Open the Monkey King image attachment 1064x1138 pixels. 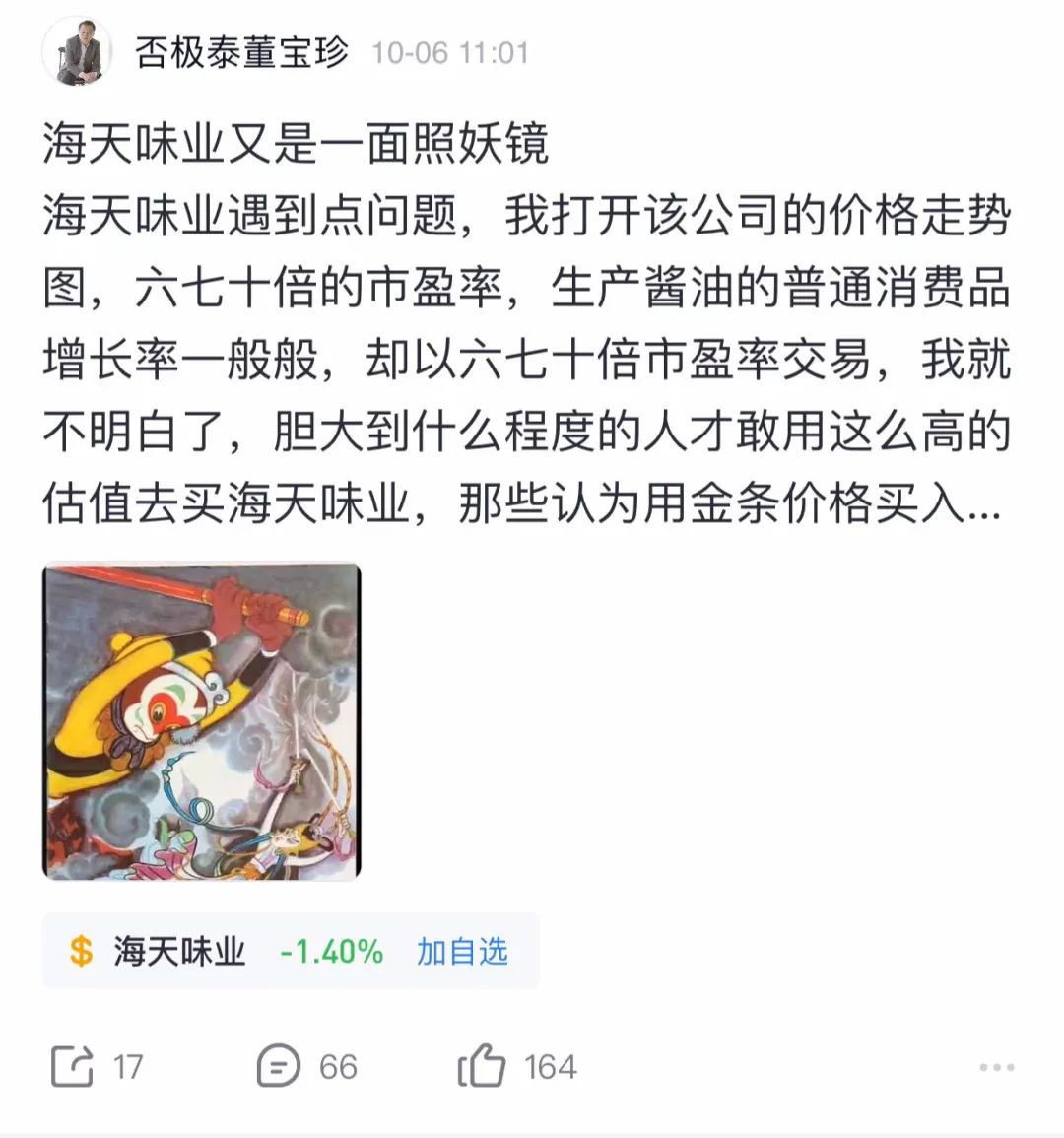(202, 721)
